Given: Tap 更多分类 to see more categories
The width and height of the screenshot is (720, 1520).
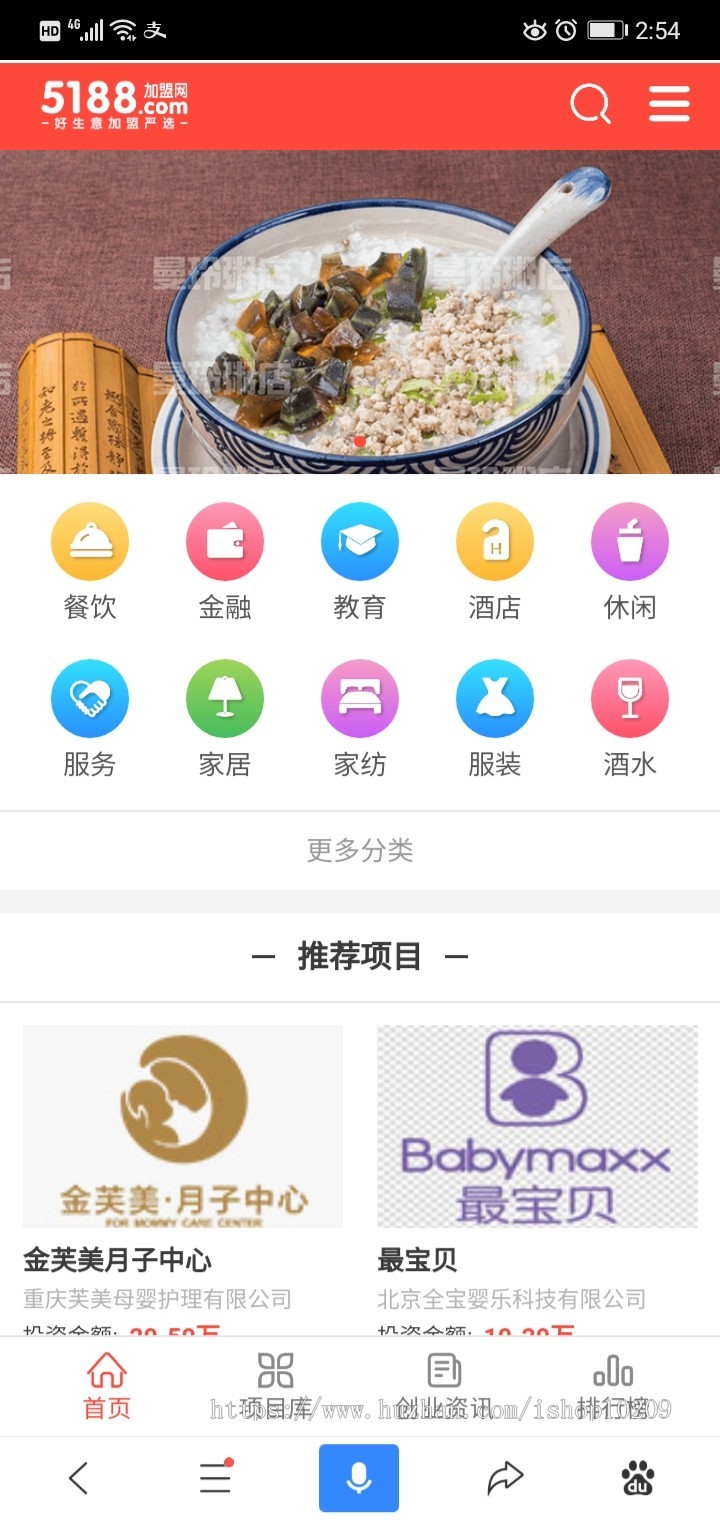Looking at the screenshot, I should tap(360, 851).
